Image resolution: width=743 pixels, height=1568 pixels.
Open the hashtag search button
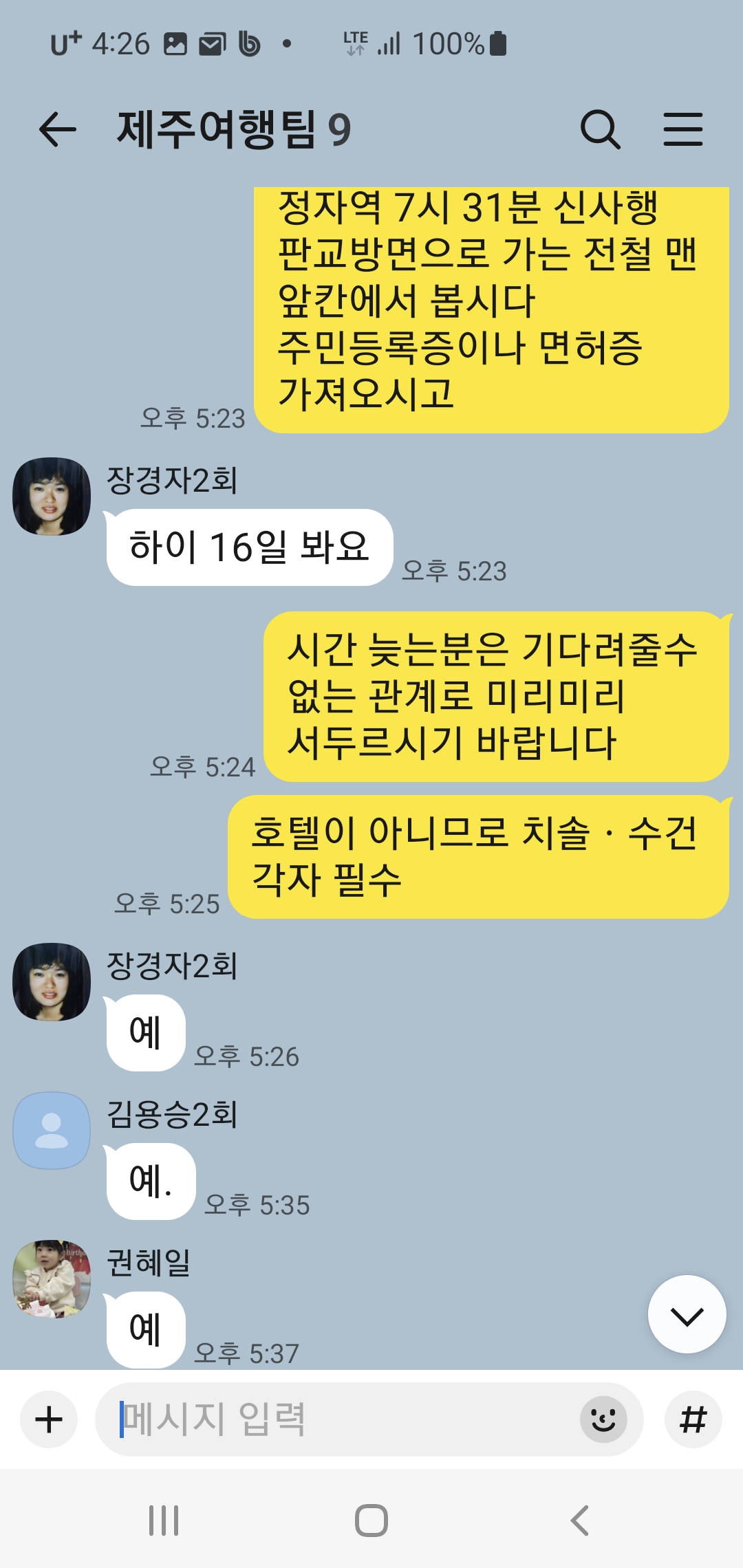click(x=693, y=1419)
